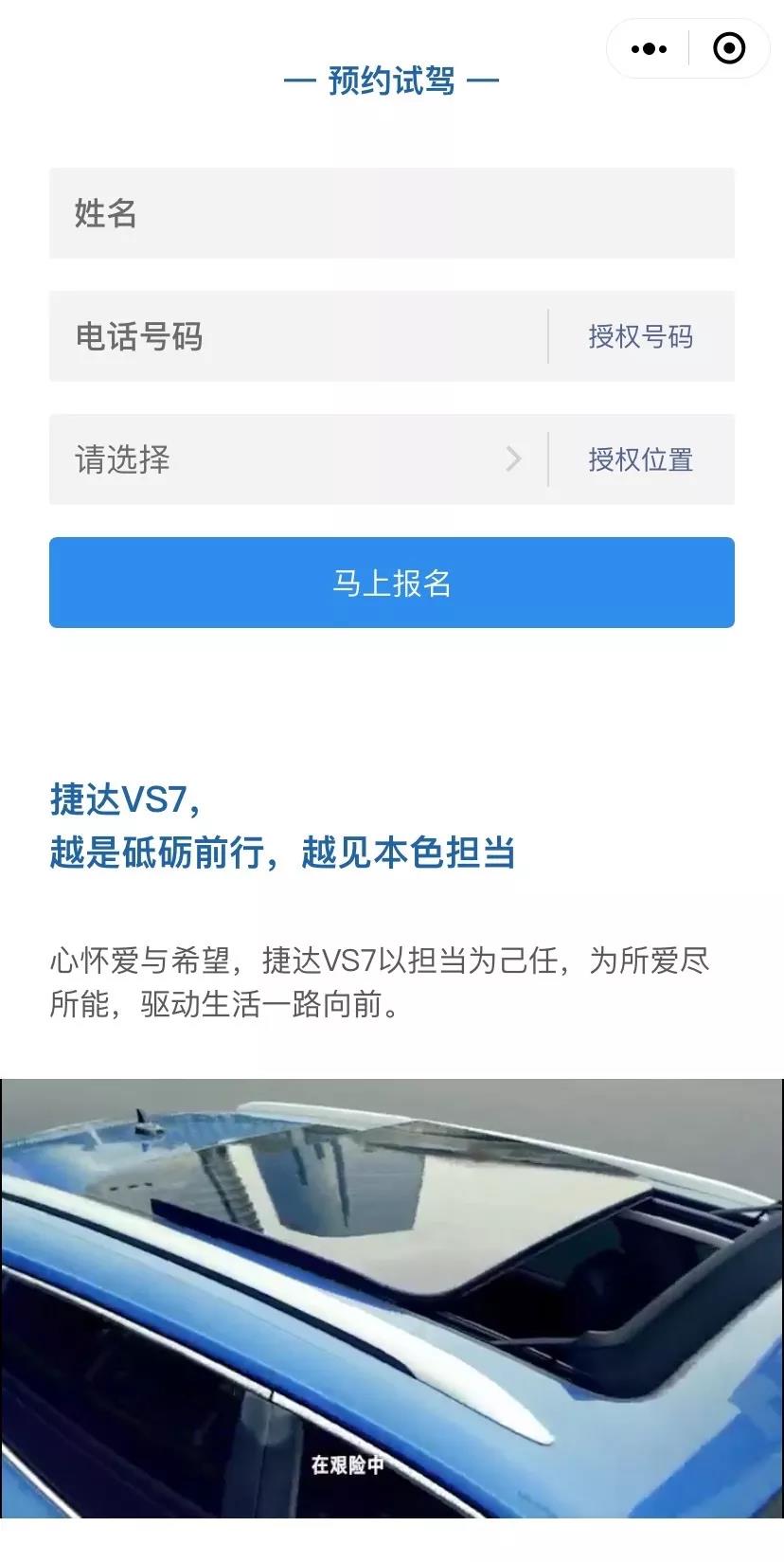Tap the 姓名 name field
Viewport: 784px width, 1562px height.
click(x=391, y=213)
